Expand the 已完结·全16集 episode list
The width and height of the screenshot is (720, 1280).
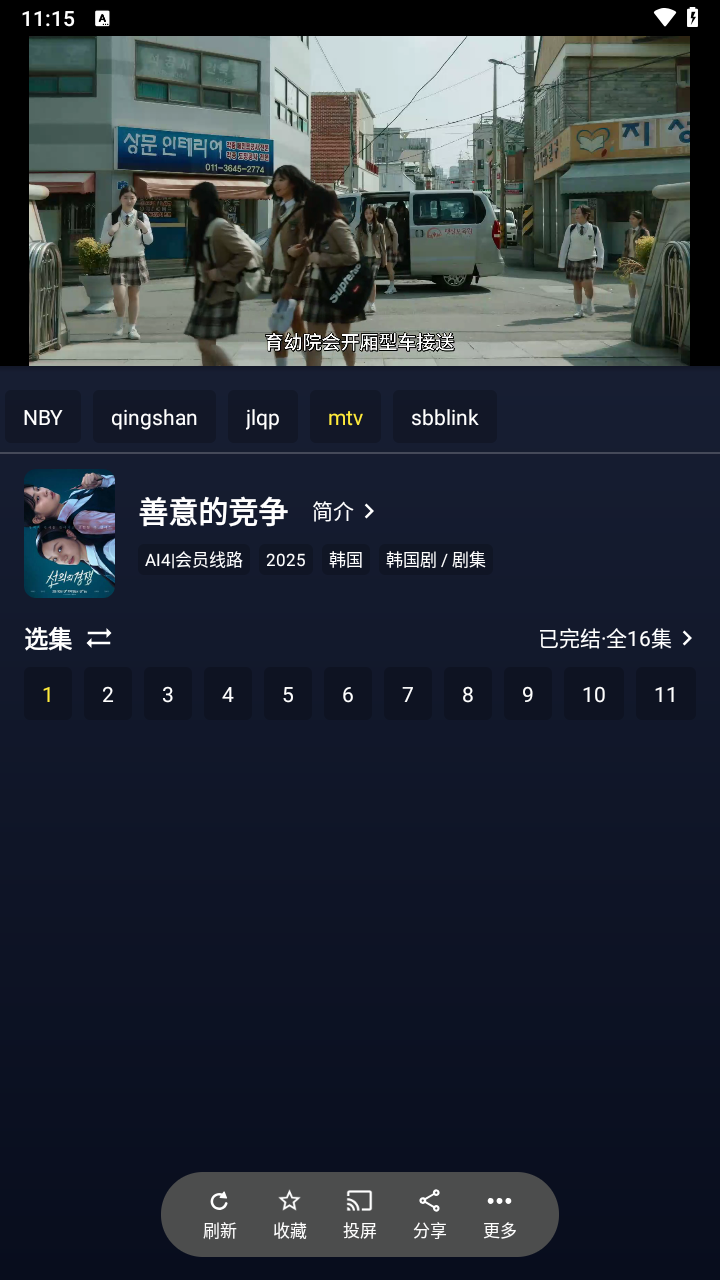(615, 638)
